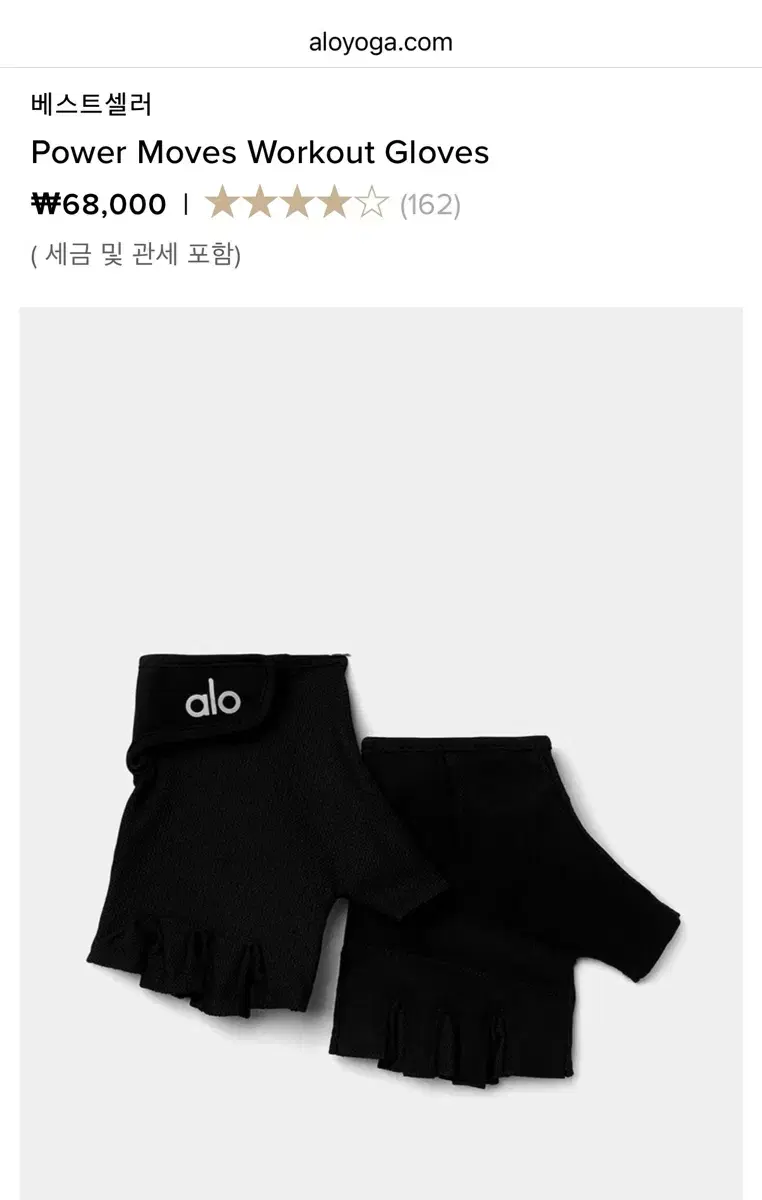Open the product image of gloves

coord(381,750)
